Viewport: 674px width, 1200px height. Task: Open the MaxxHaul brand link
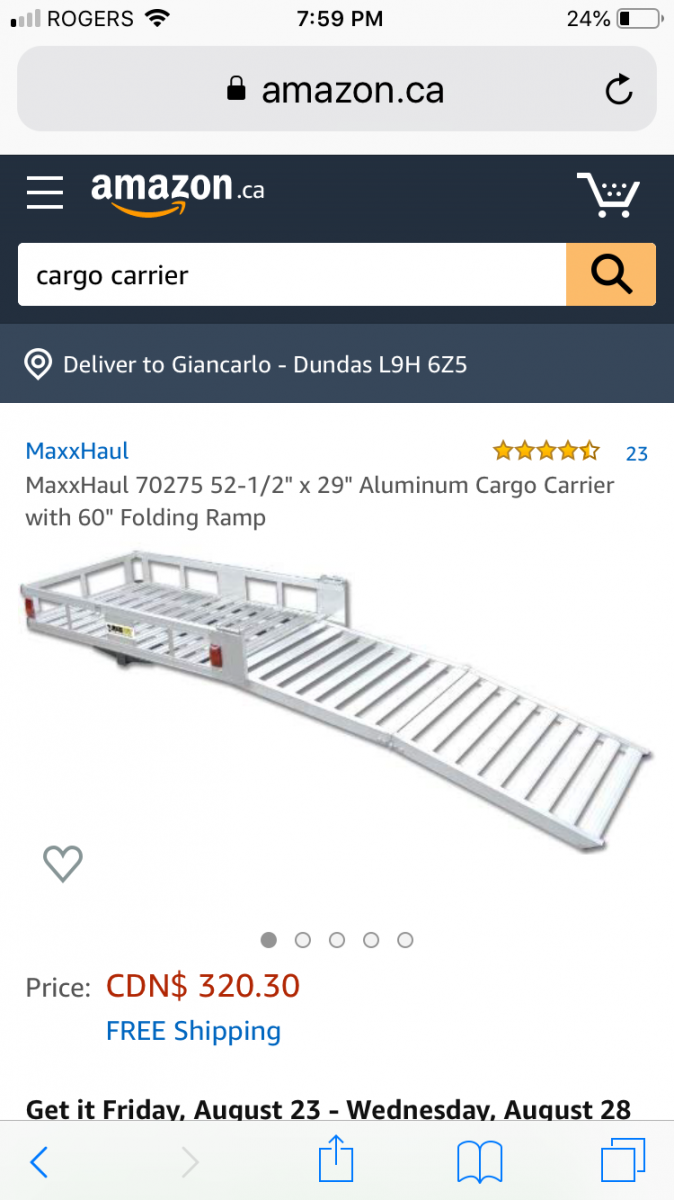(x=77, y=451)
